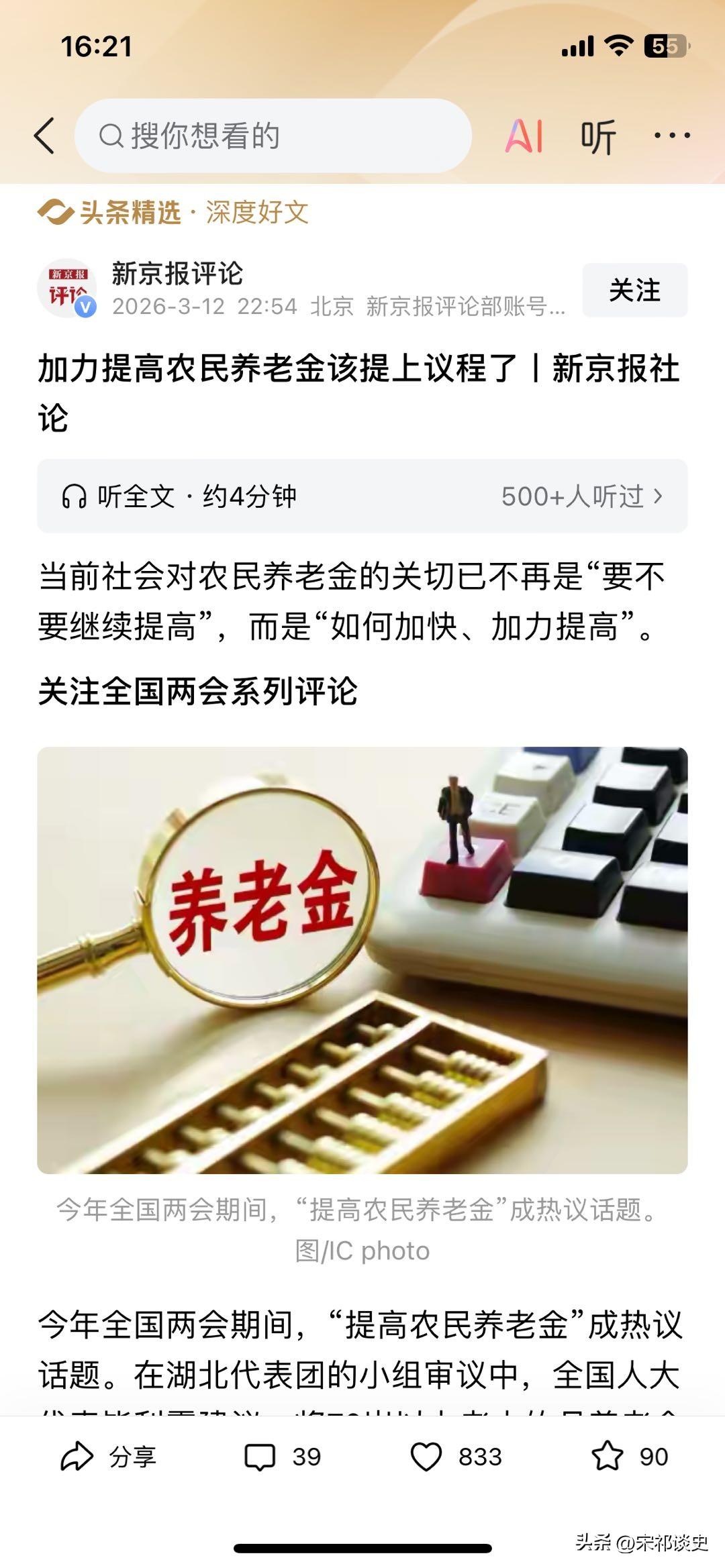Tap the headphone icon next to 听全文

pyautogui.click(x=76, y=495)
